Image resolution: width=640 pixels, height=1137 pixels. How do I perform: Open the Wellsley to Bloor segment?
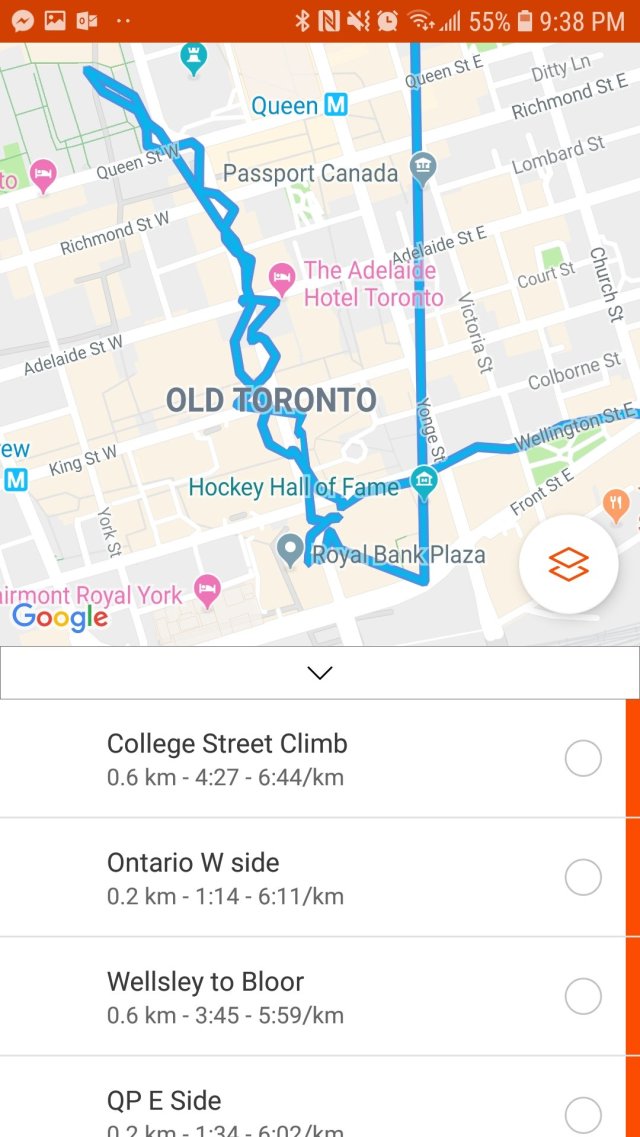[x=205, y=996]
